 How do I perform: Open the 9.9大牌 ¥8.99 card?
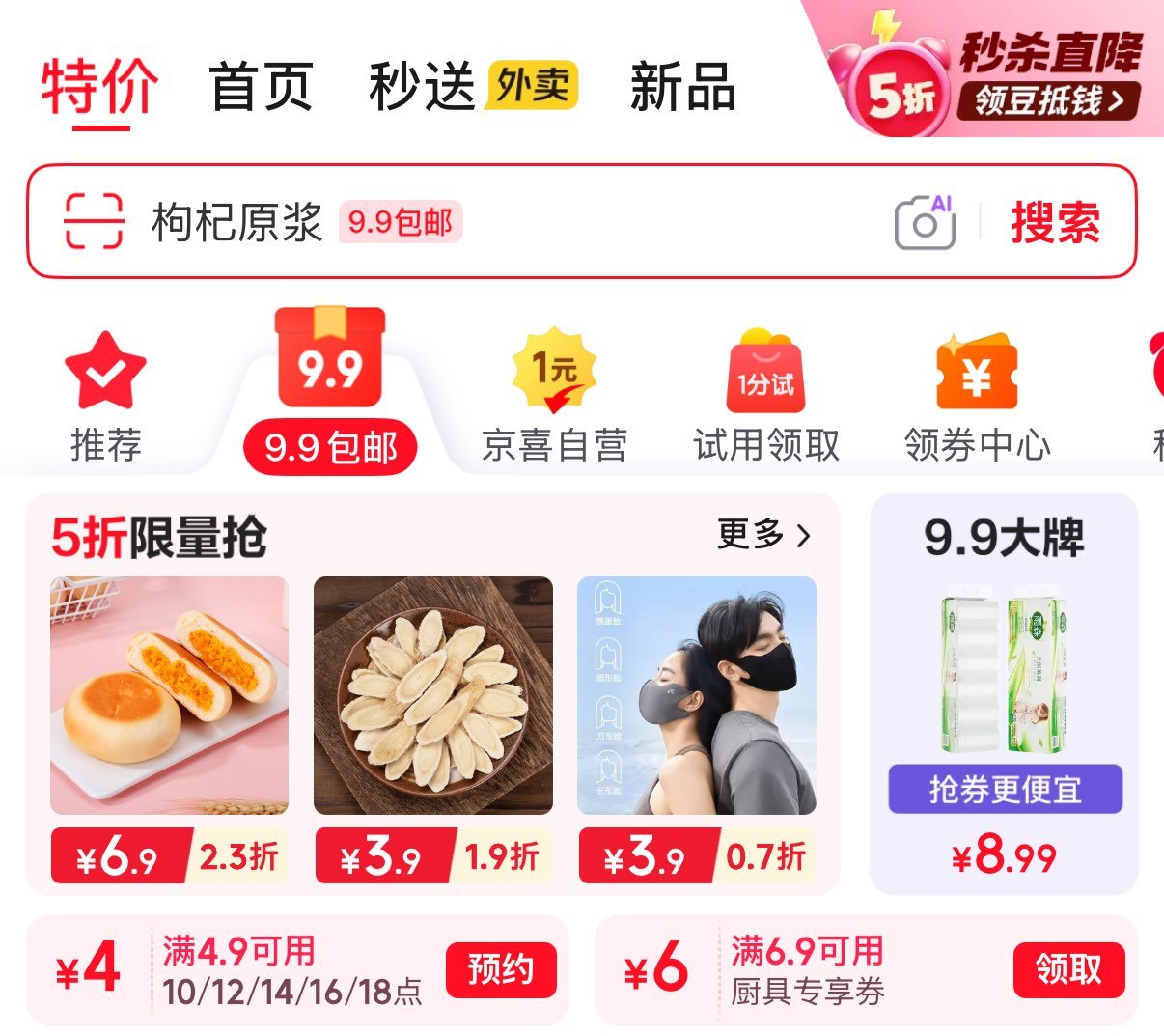pos(1005,694)
